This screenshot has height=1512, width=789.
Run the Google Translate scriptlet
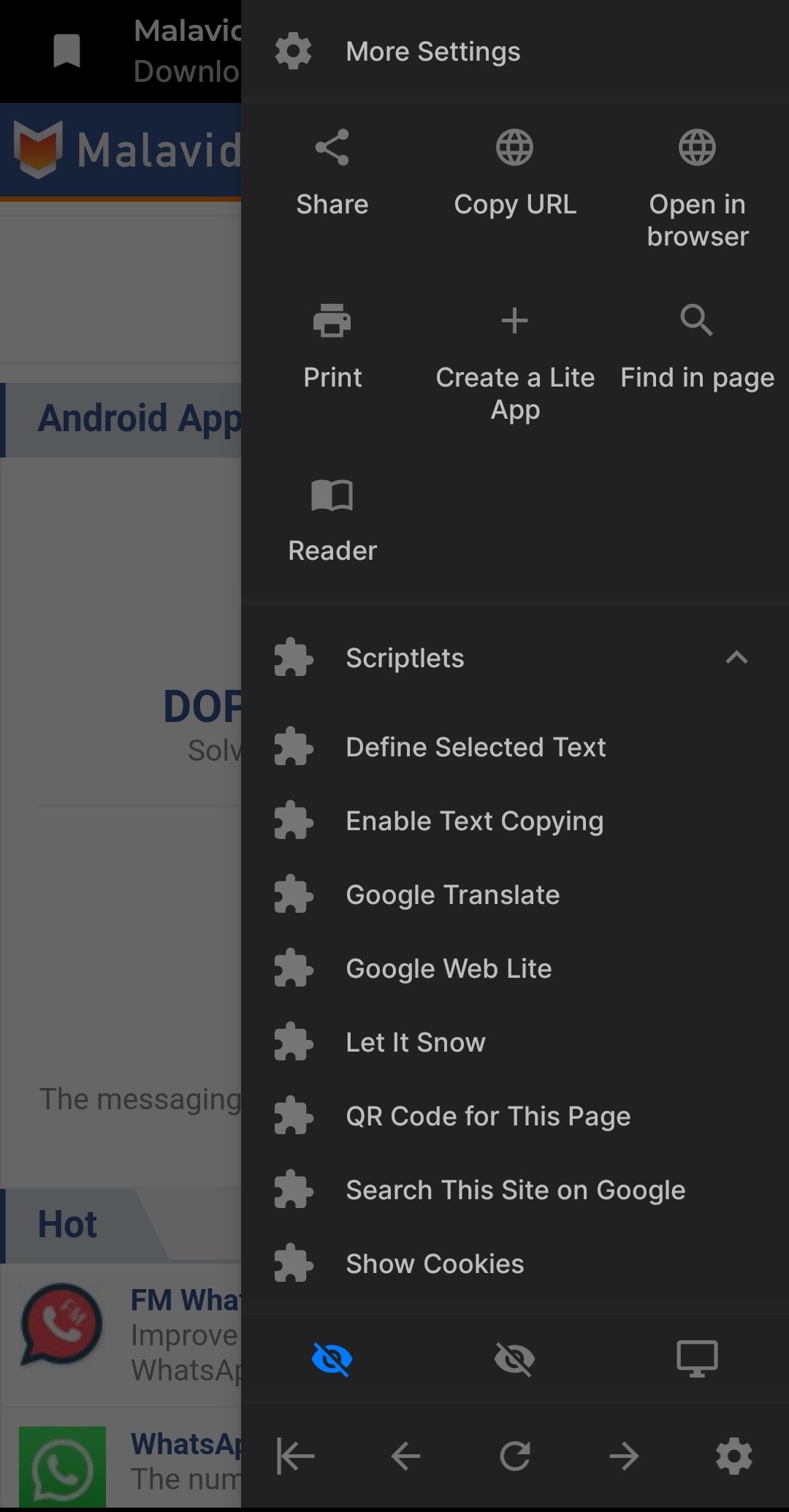515,894
